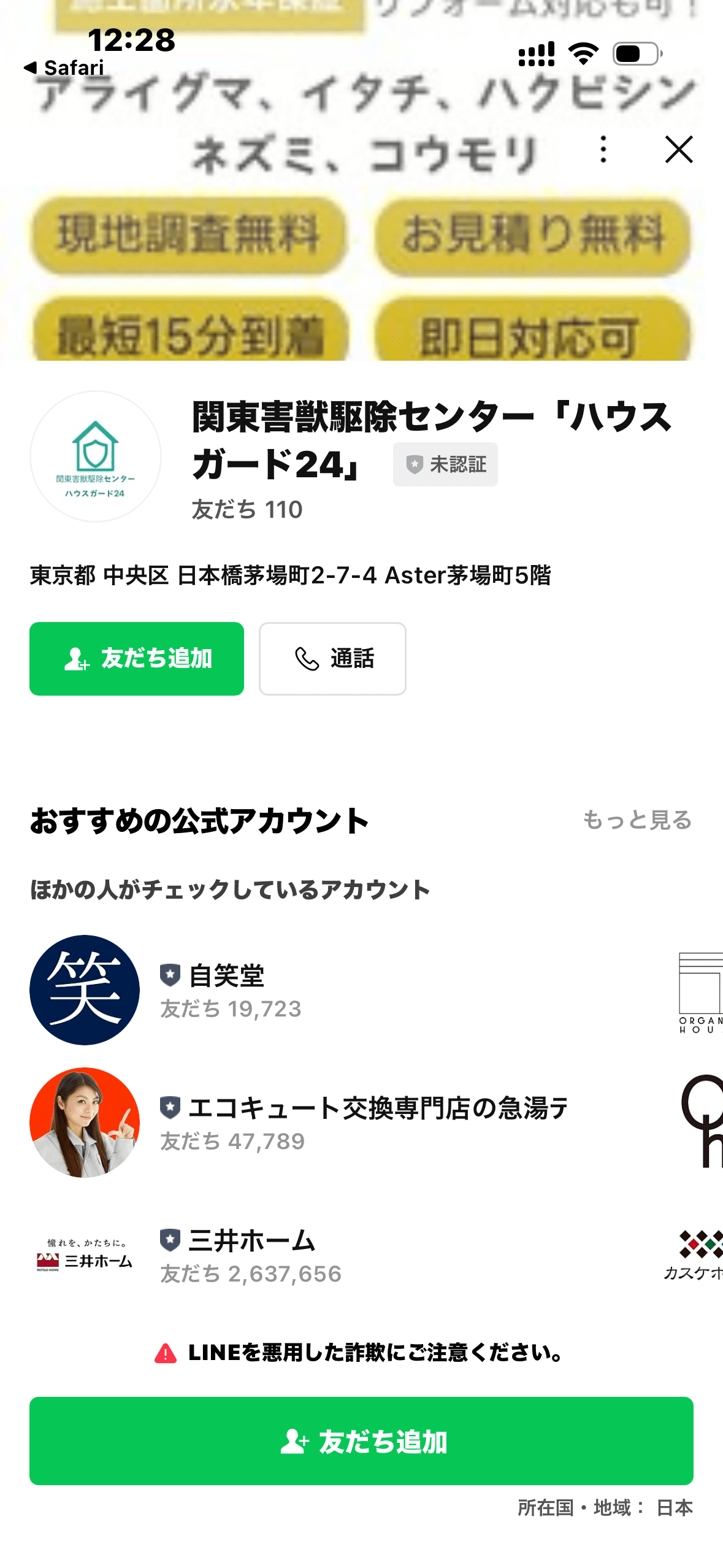Click the verified badge next to 自笑堂
The image size is (723, 1568).
click(170, 974)
